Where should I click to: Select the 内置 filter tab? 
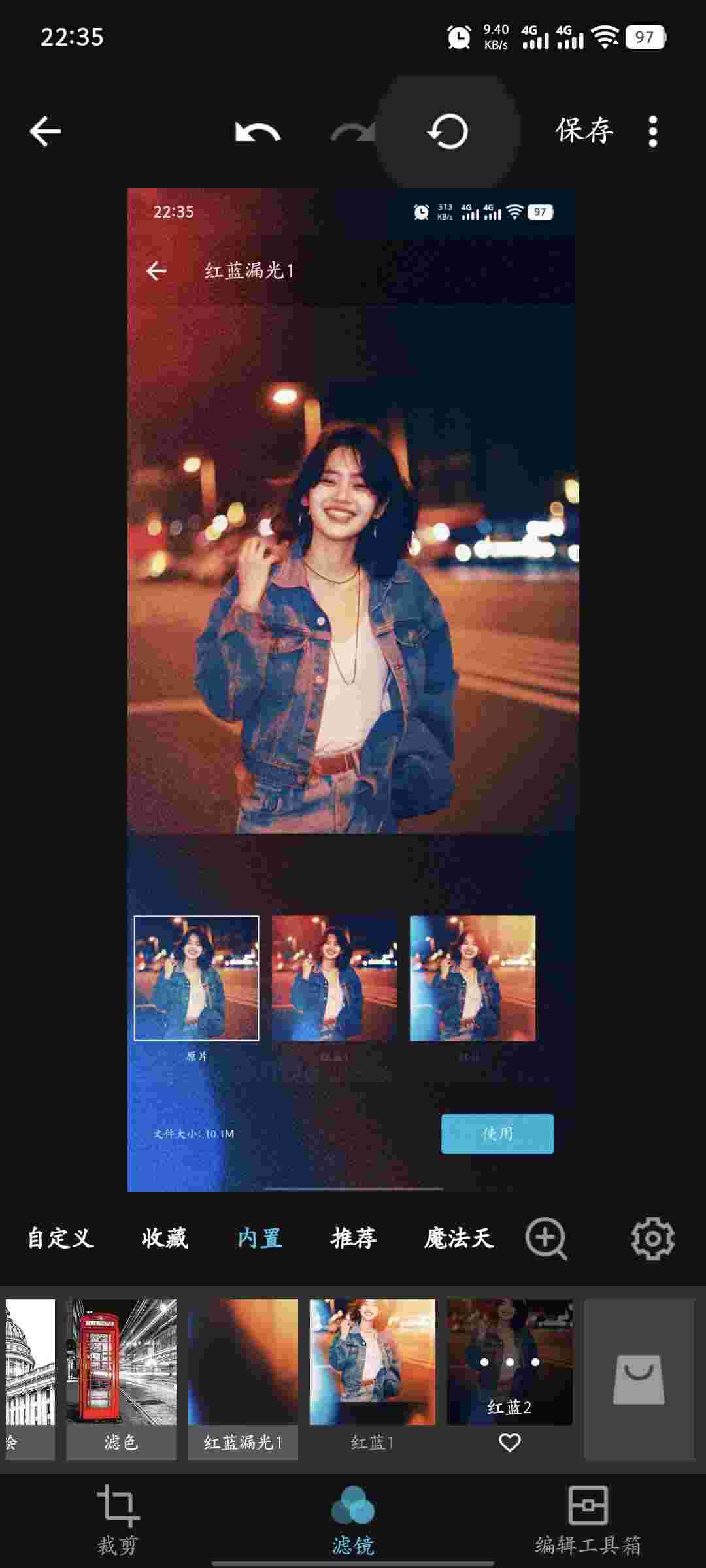260,1238
